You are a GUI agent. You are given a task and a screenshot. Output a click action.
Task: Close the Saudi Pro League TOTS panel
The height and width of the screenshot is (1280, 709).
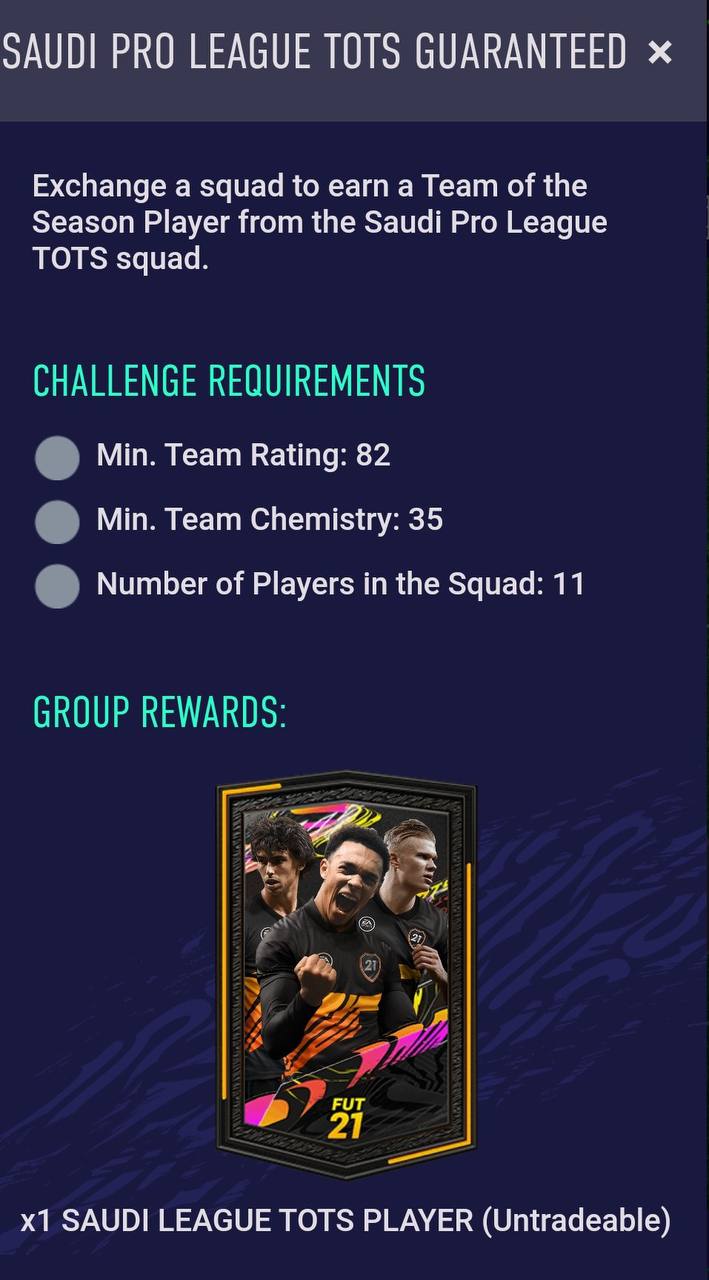point(660,52)
